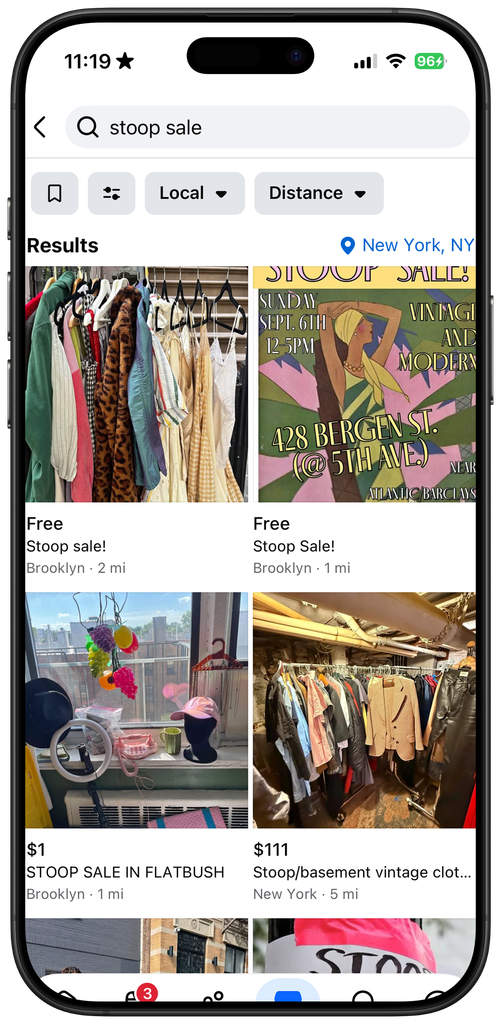Open the 428 Bergen St. Stoop Sale! listing
Viewport: 501px width, 1024px height.
point(364,421)
